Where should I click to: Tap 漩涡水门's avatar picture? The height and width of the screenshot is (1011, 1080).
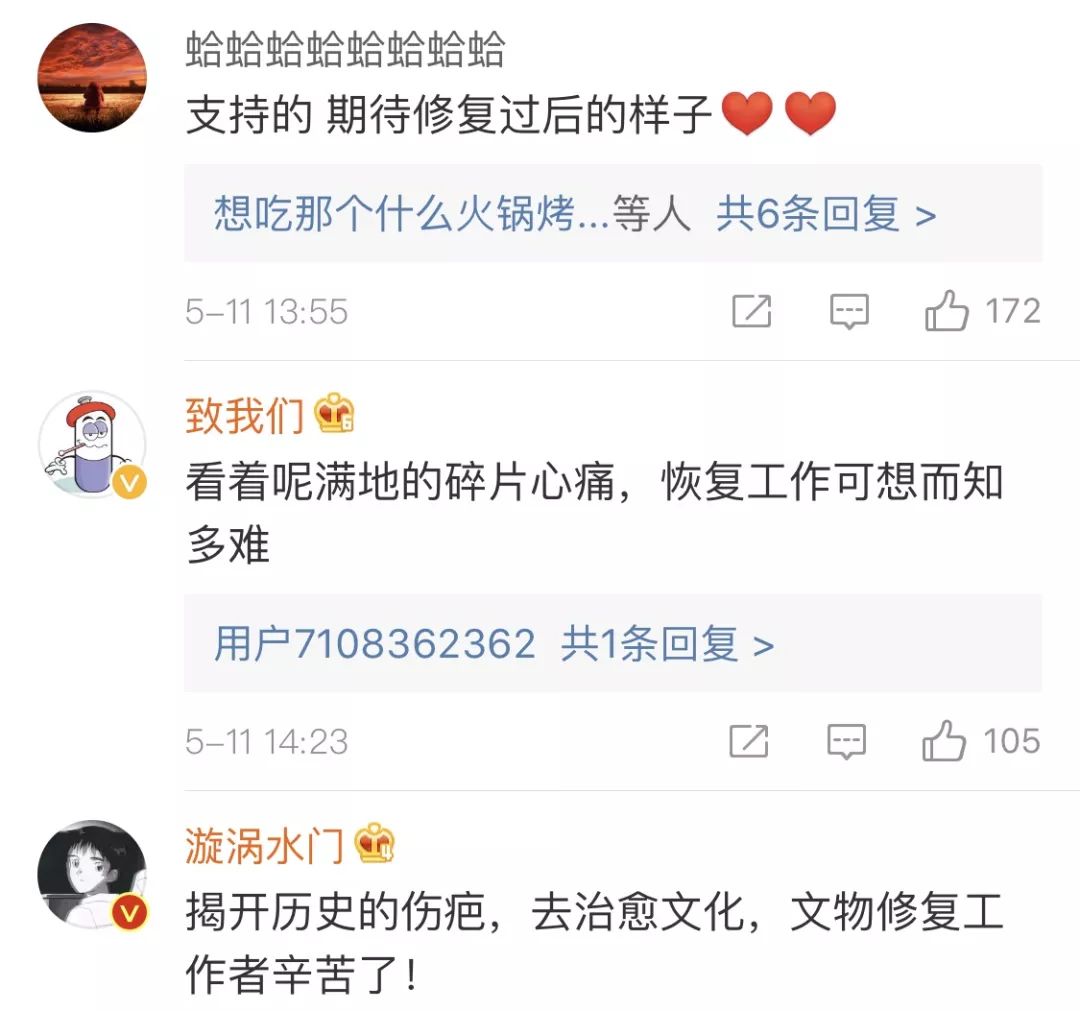click(x=92, y=875)
